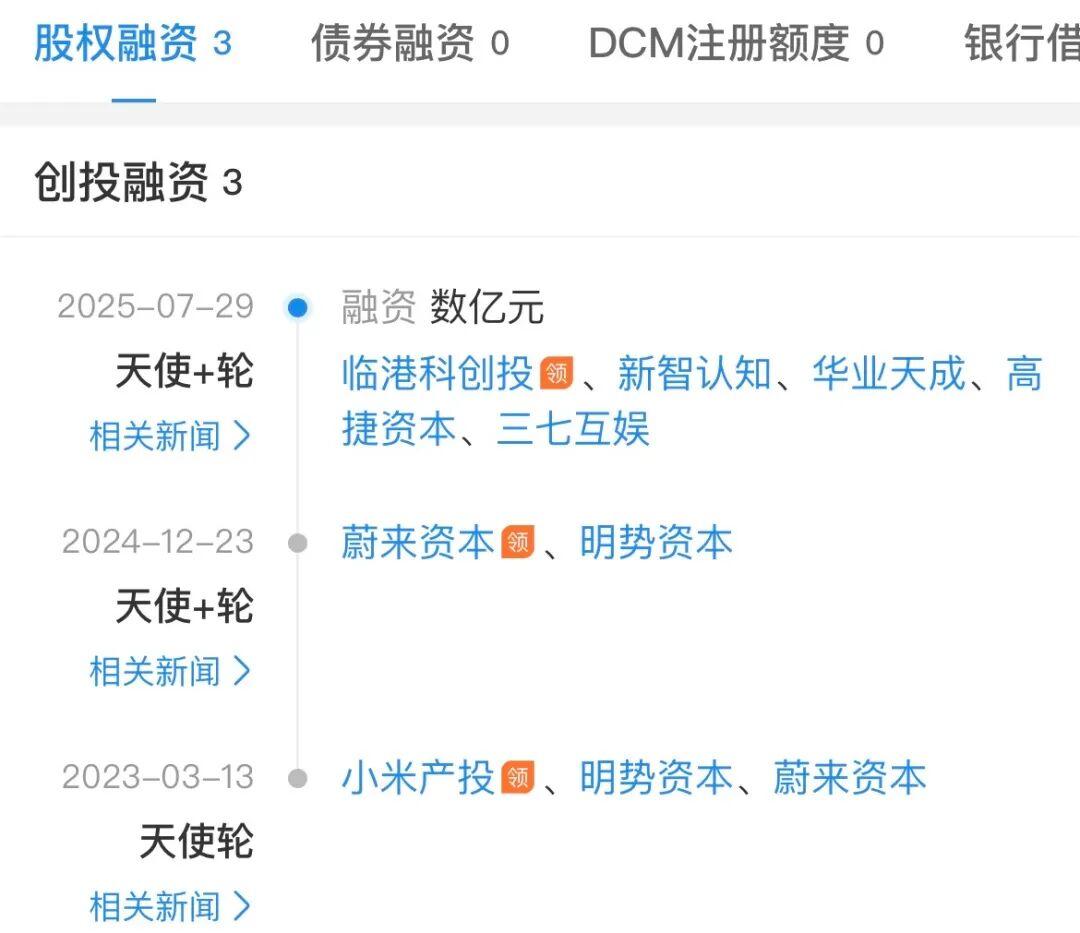Open 相关新闻 for the 2025-07-29 round
The image size is (1080, 933).
point(170,436)
